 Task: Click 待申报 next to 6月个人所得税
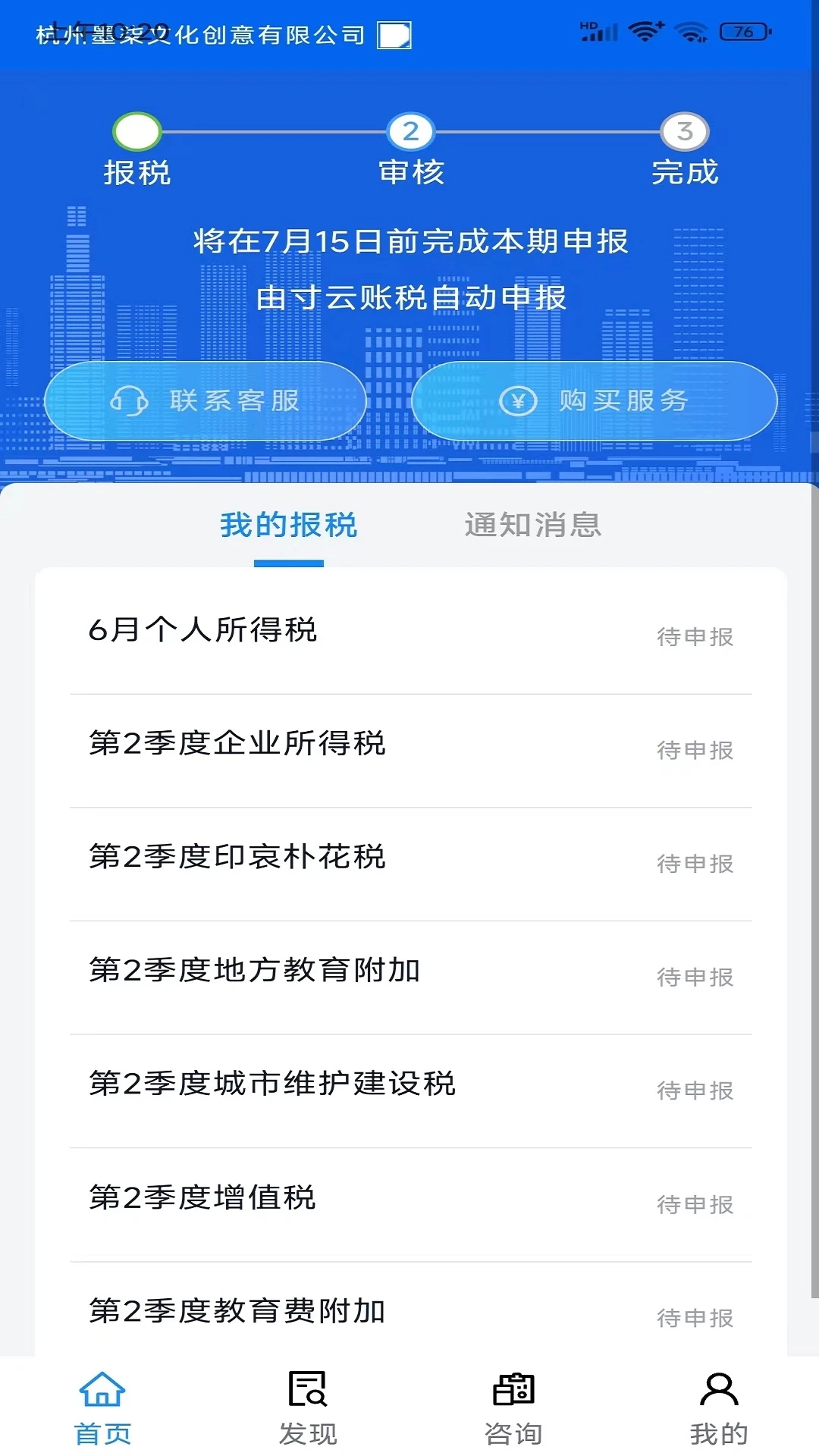[x=695, y=637]
